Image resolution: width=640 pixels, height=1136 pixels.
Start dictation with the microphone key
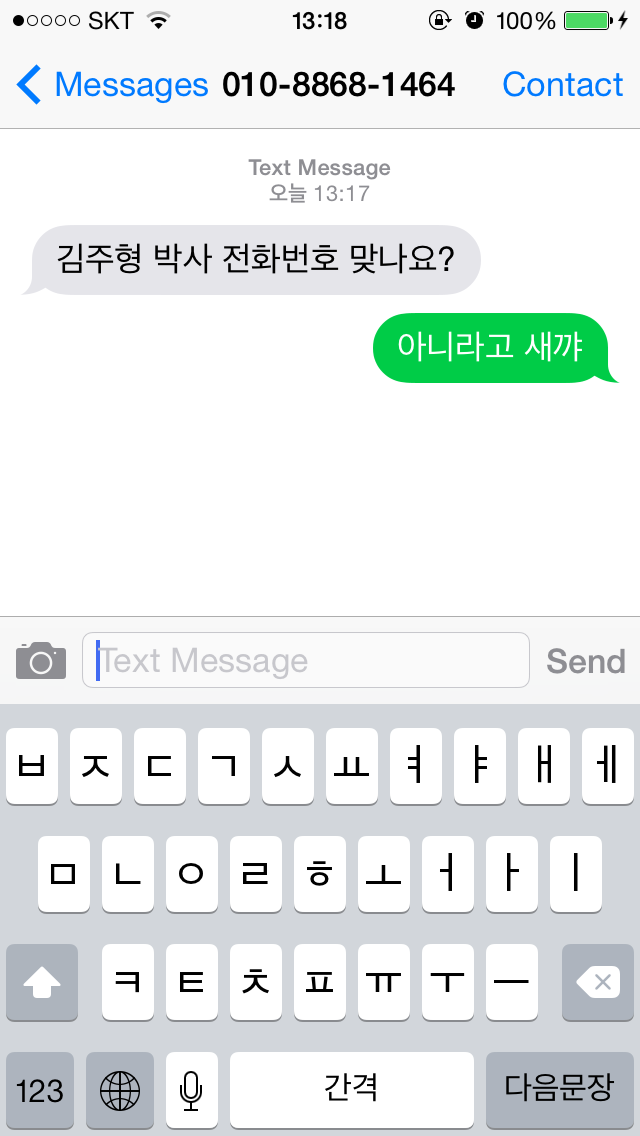pos(191,1090)
